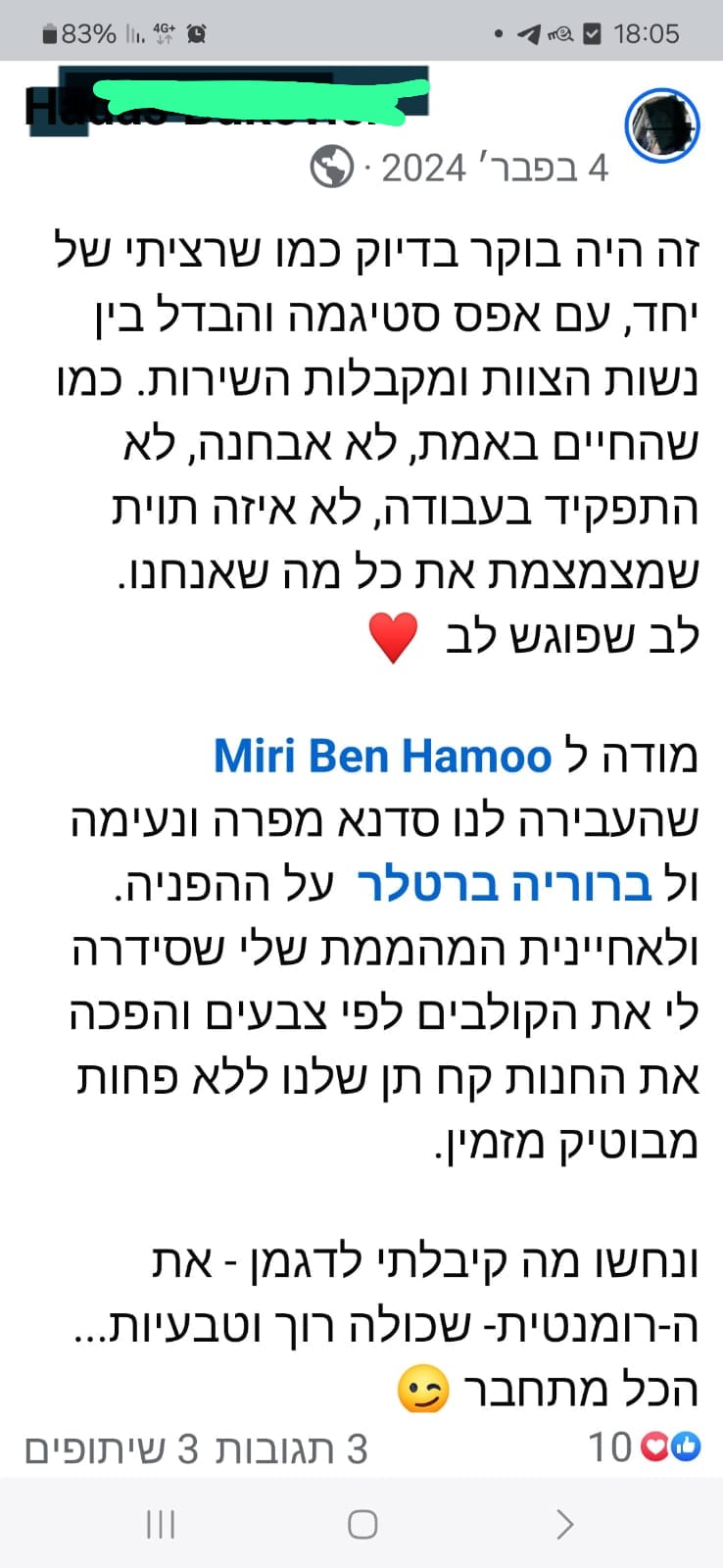
Task: Tap the system home button
Action: 362,1524
